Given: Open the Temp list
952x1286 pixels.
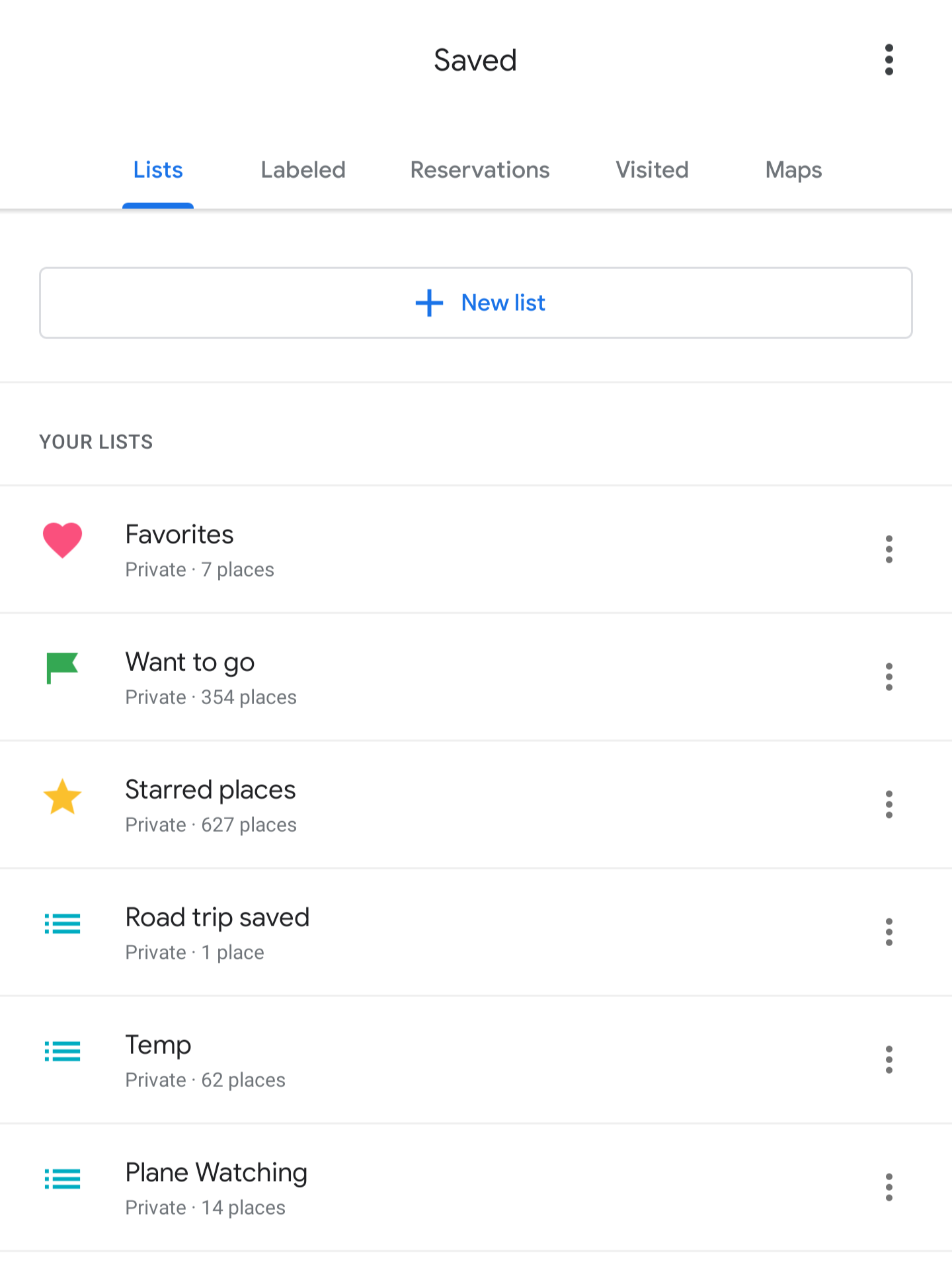Looking at the screenshot, I should 397,1060.
